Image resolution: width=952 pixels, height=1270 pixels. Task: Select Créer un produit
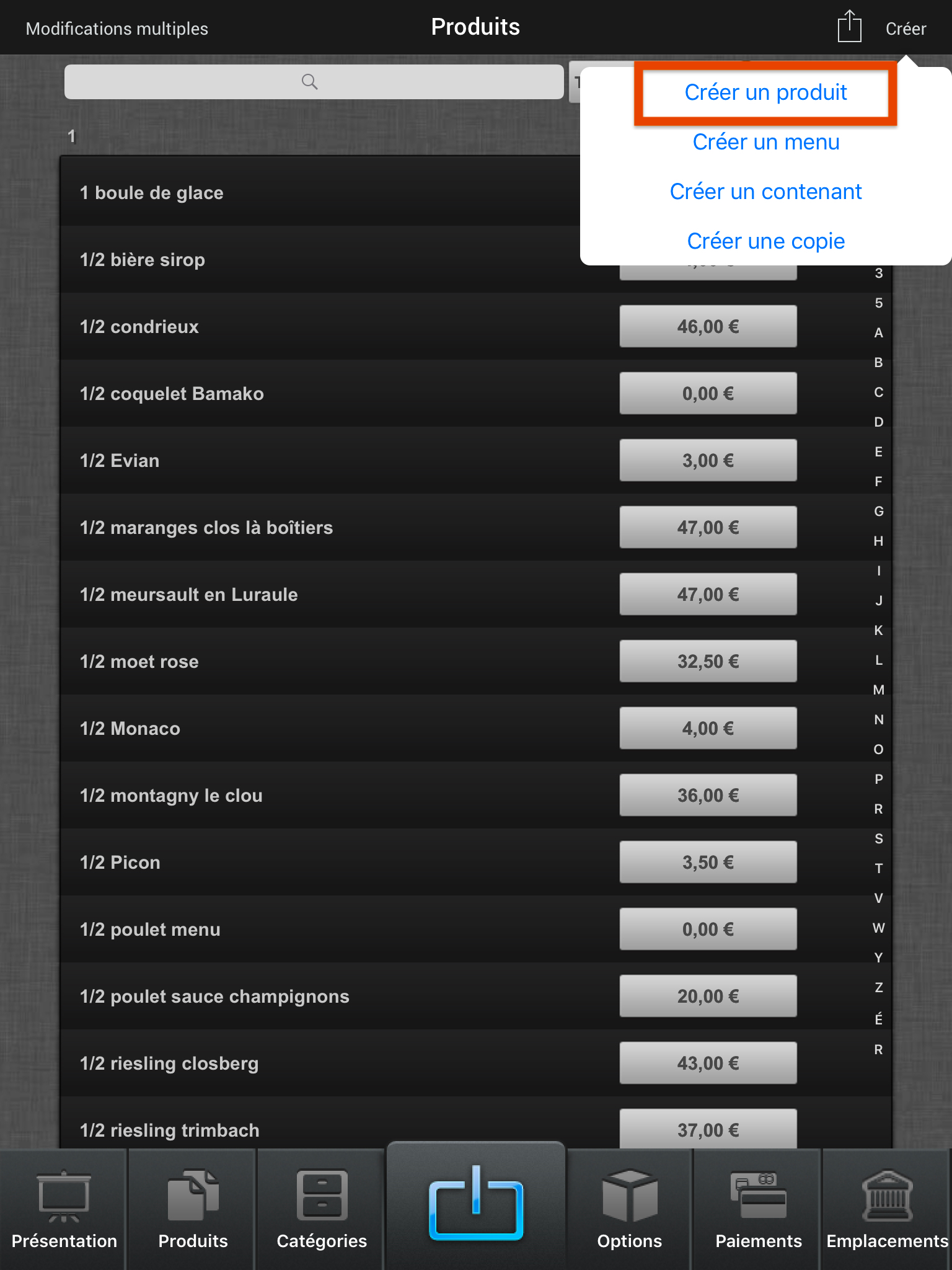tap(765, 92)
